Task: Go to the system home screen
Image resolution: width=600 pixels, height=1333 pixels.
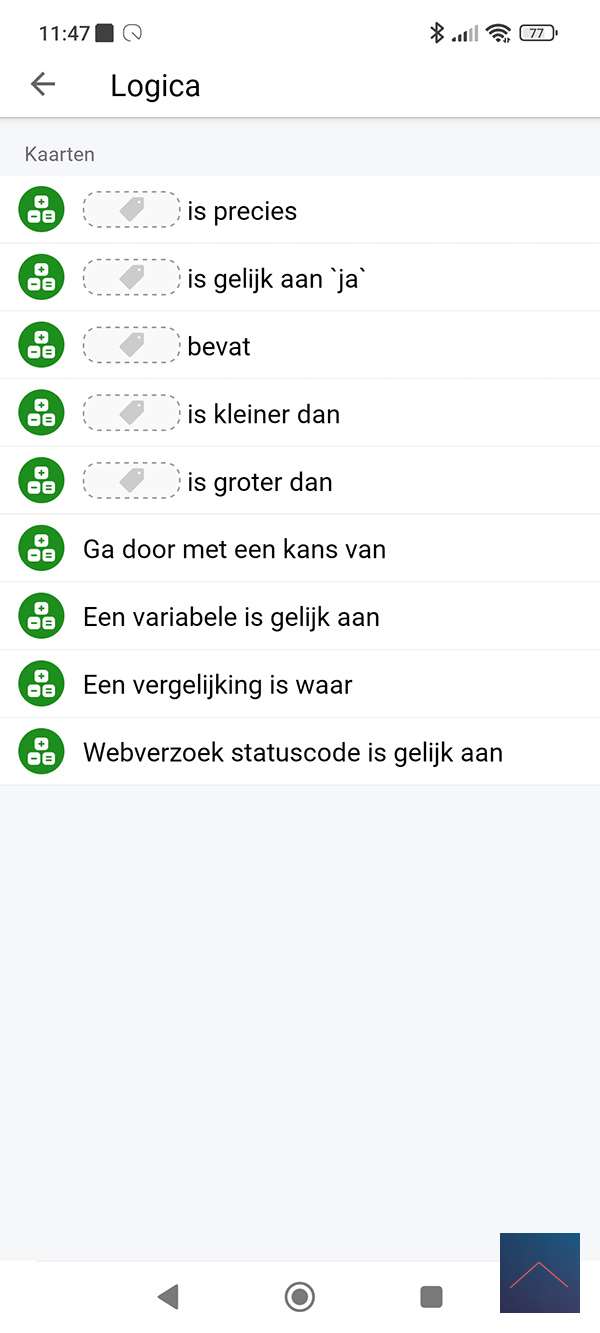Action: point(299,1297)
